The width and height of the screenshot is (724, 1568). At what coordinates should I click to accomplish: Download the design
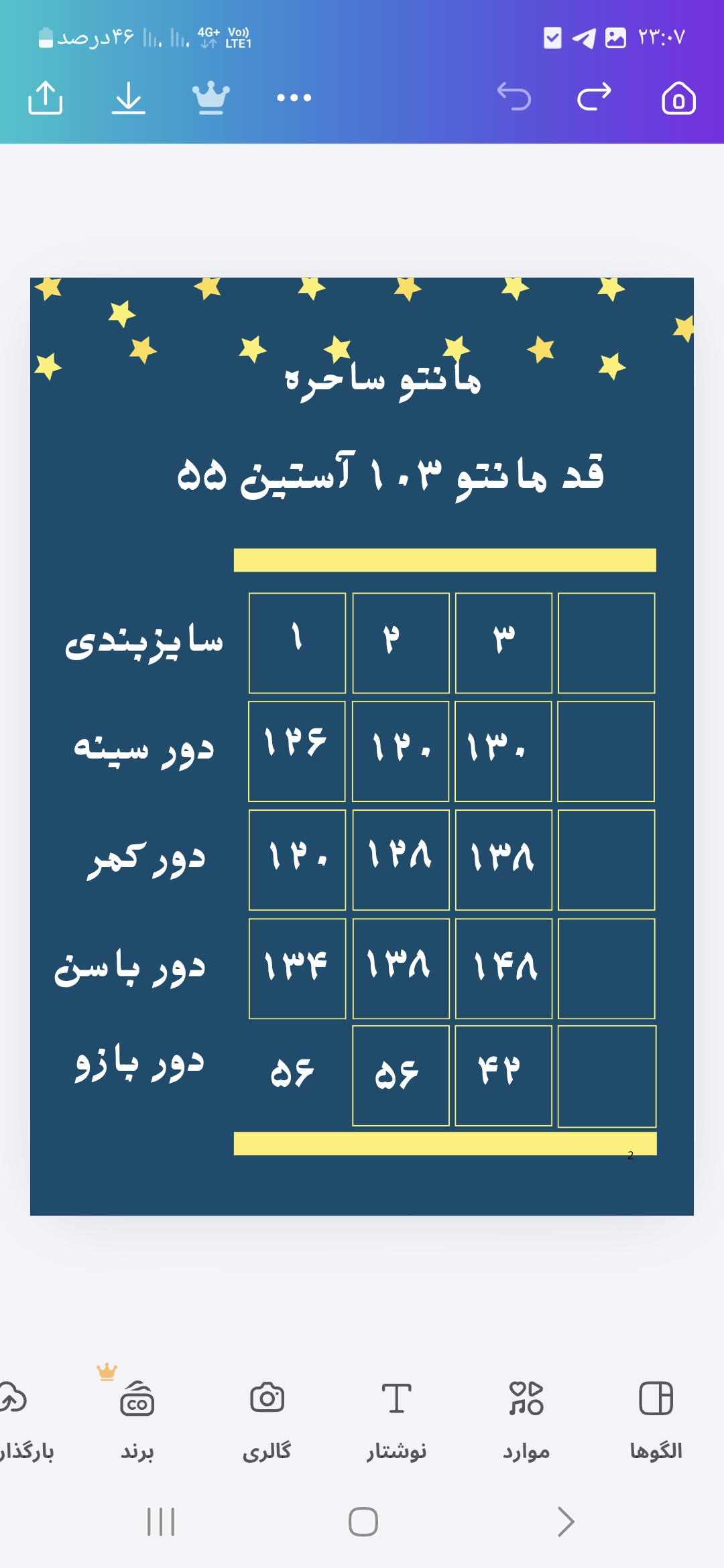click(x=128, y=98)
